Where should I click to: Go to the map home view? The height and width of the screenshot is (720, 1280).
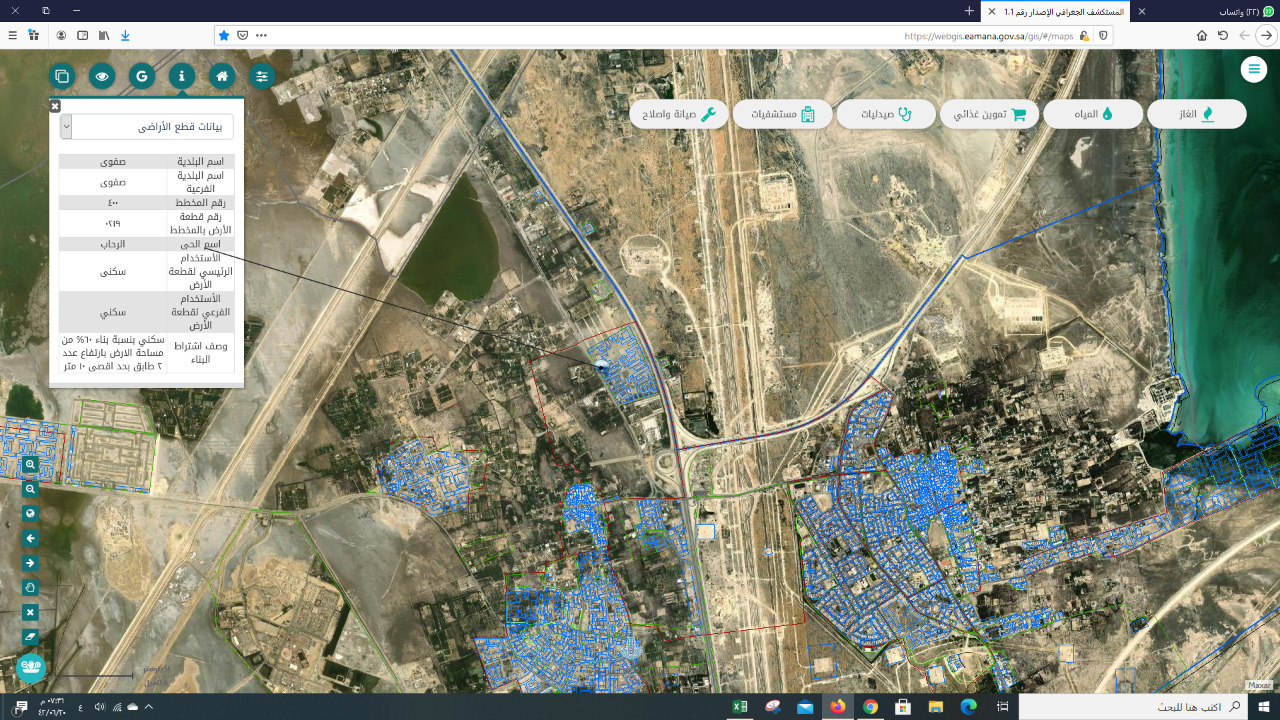coord(222,76)
